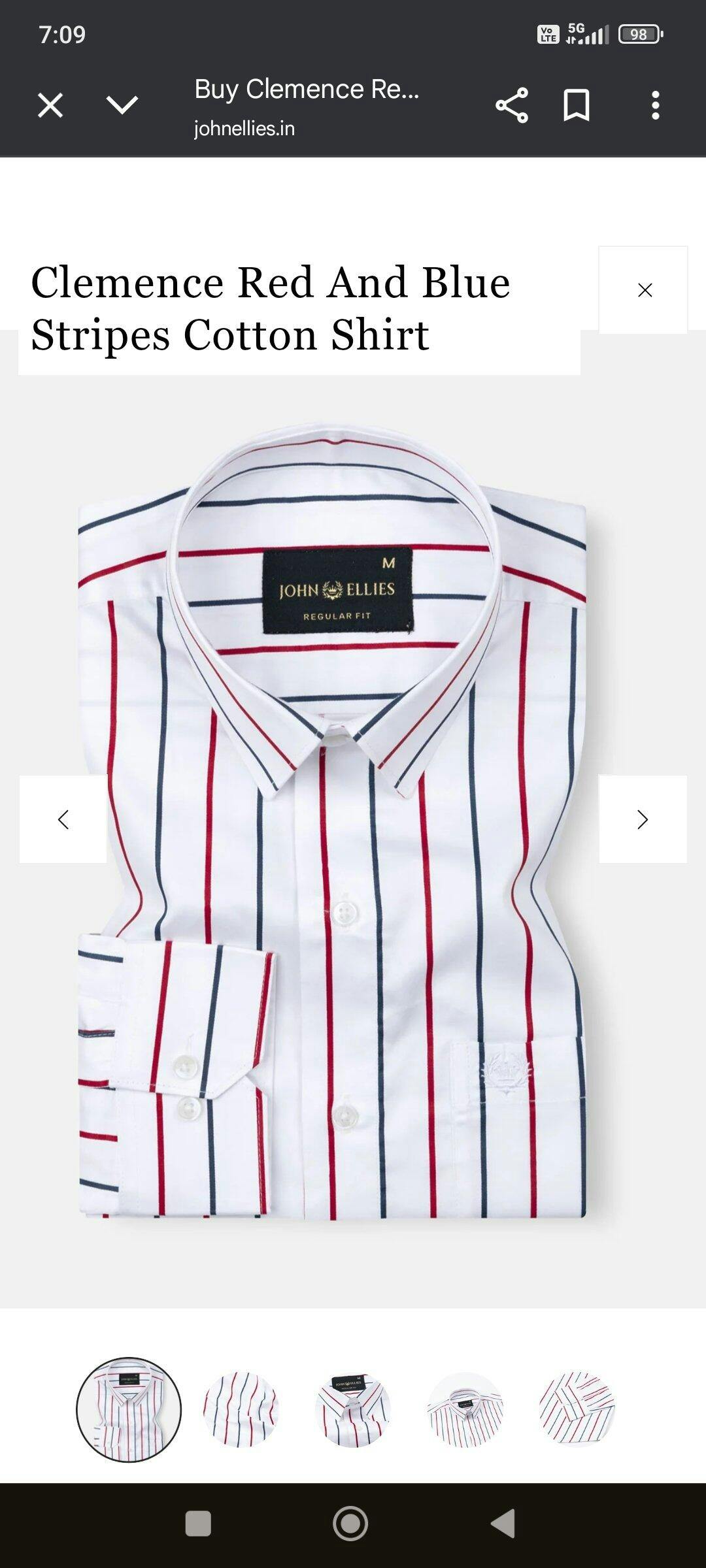Open the browser overflow menu

655,105
